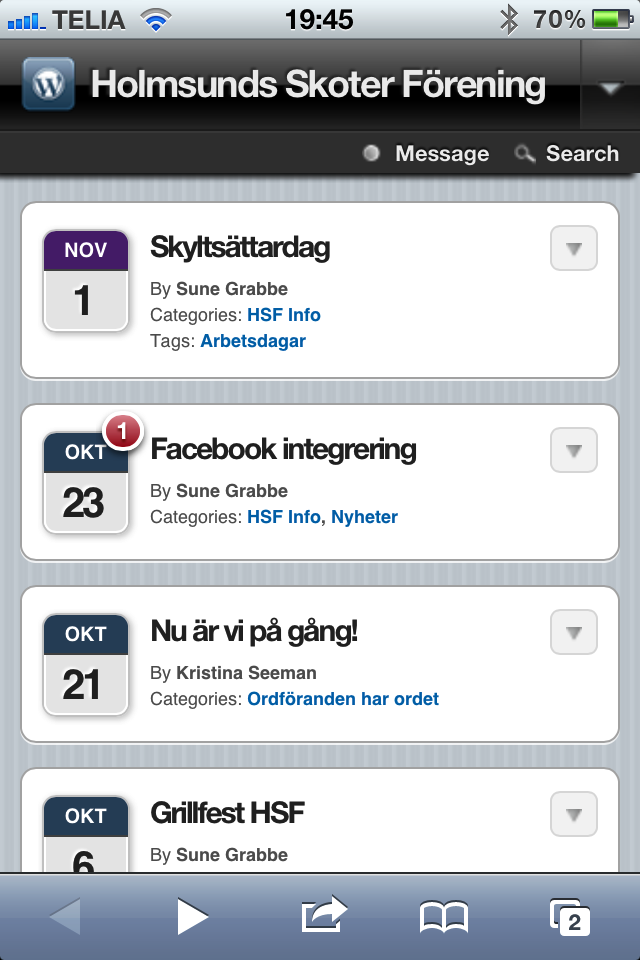Open the browser bookmarks

444,916
